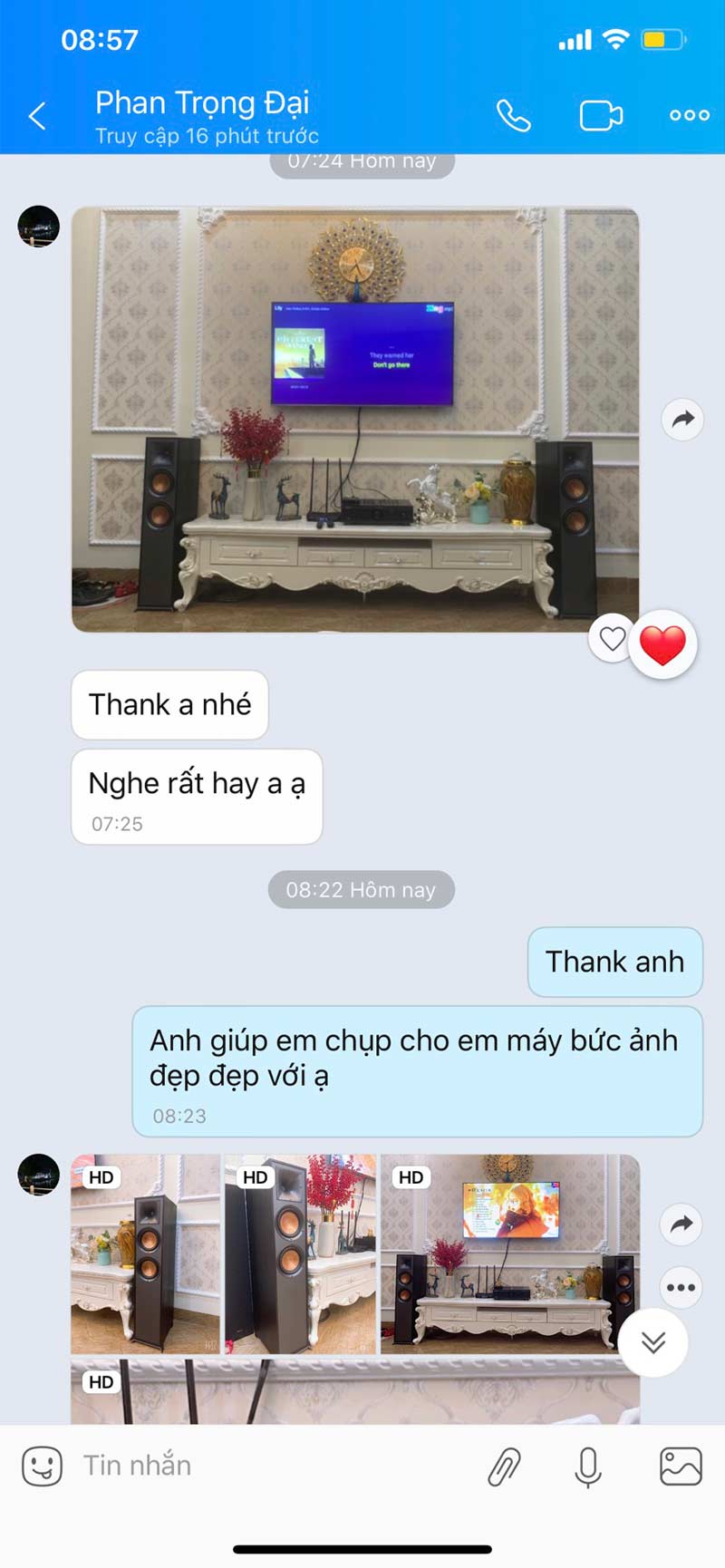
Task: Open Phan Trọng Đại's profile info
Action: pyautogui.click(x=203, y=116)
